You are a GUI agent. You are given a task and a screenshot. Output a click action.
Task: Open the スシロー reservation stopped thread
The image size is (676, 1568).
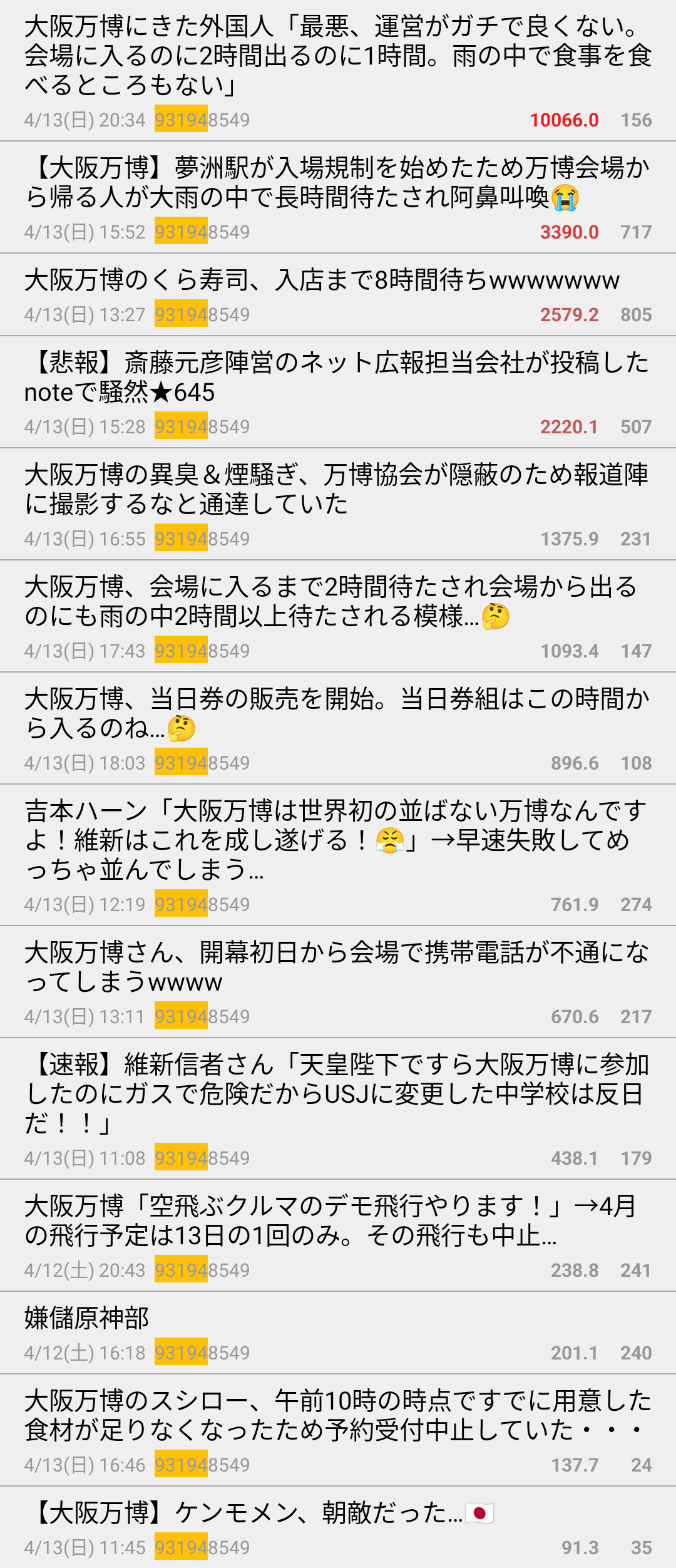338,1415
